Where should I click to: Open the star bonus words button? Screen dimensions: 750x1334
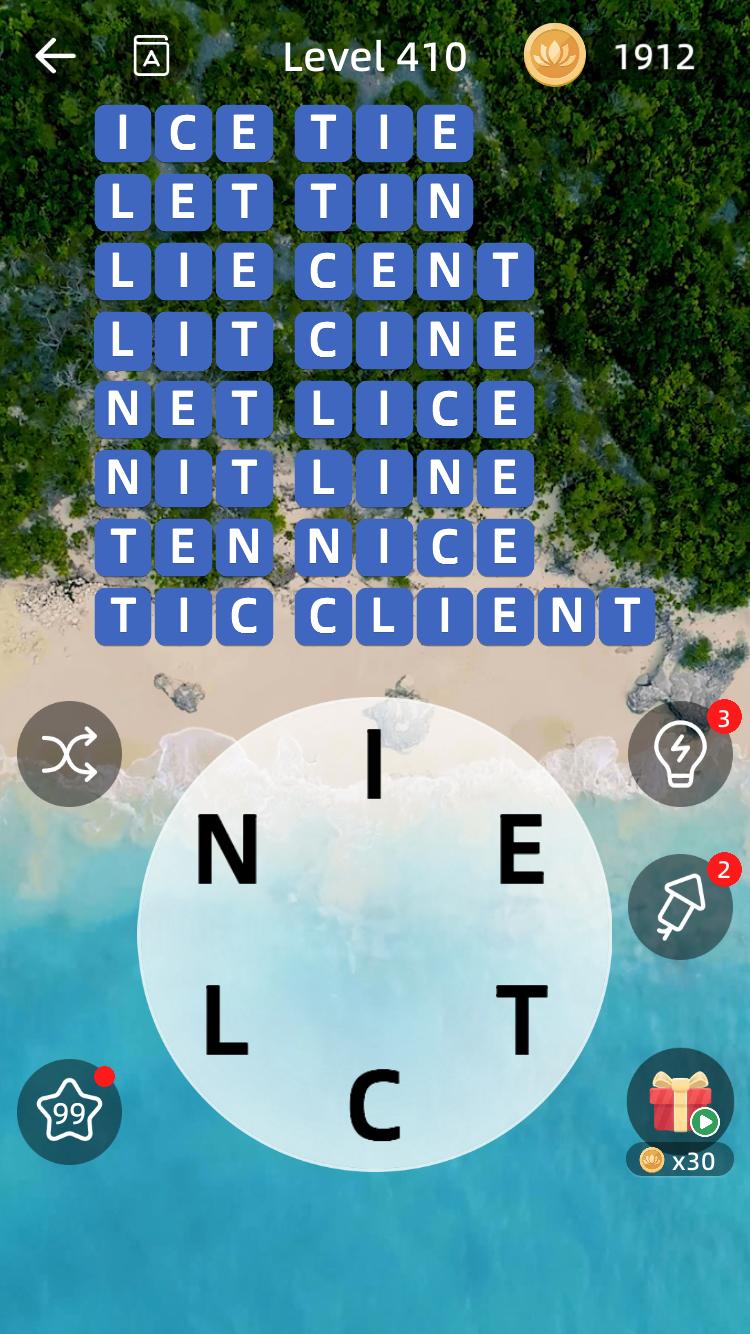point(69,1111)
